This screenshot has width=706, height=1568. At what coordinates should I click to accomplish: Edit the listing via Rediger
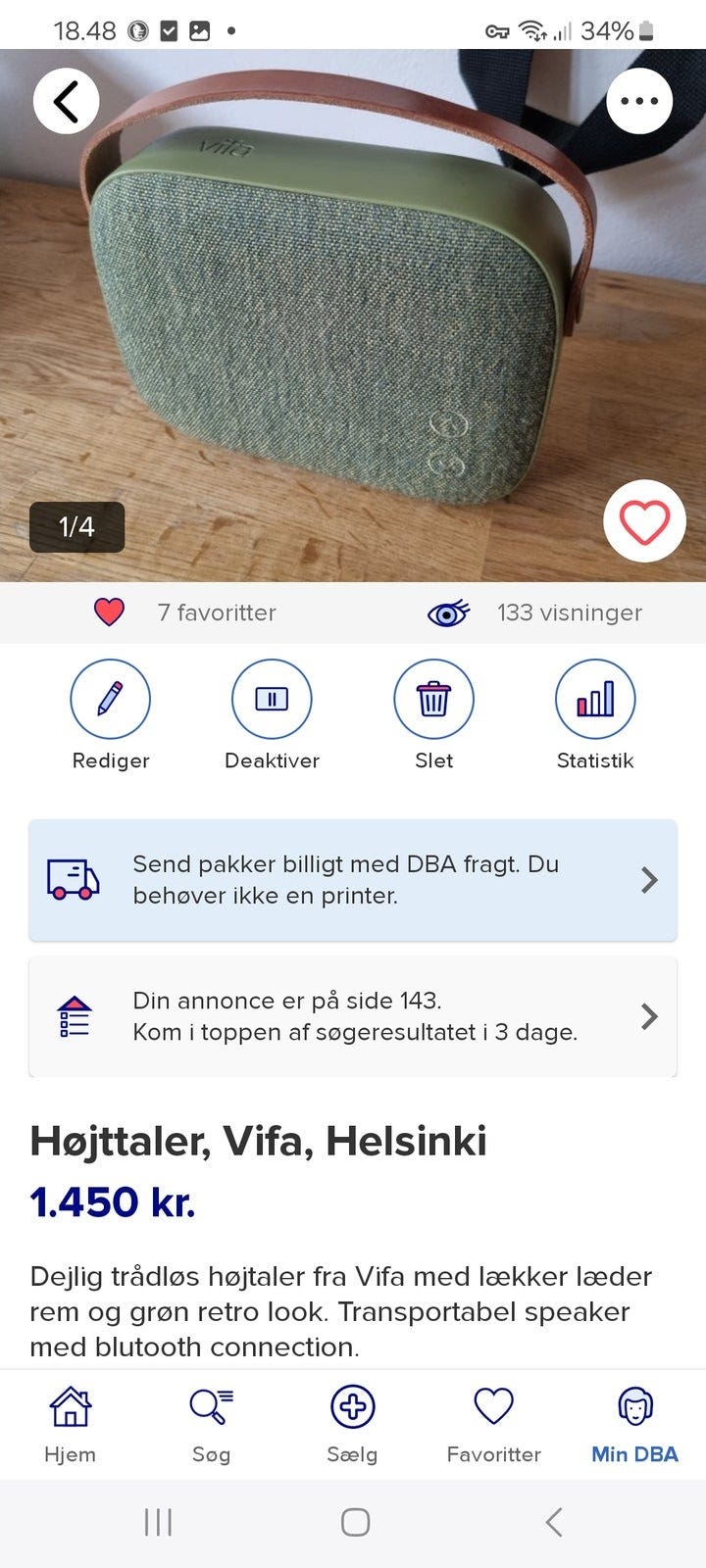(111, 715)
